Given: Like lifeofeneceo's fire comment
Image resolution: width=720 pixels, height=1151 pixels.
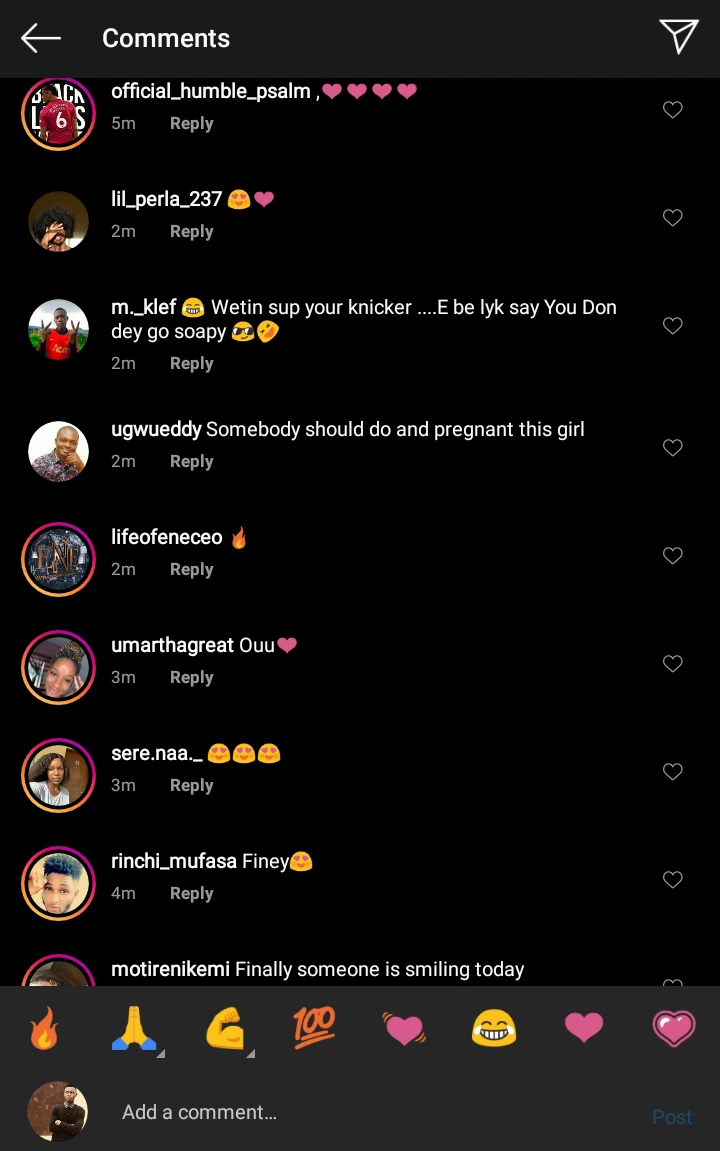Looking at the screenshot, I should (x=673, y=556).
